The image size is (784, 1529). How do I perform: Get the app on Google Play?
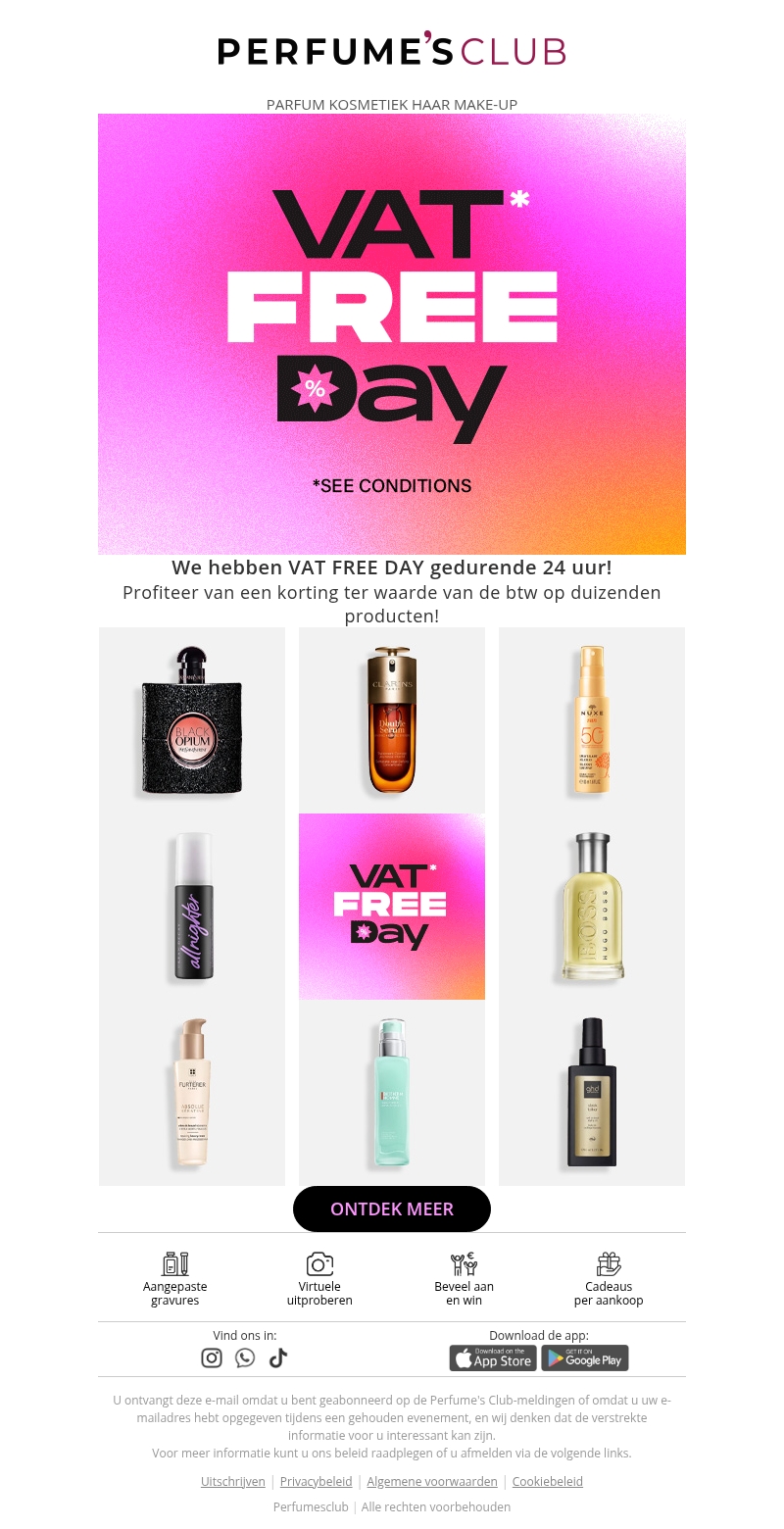coord(585,1358)
